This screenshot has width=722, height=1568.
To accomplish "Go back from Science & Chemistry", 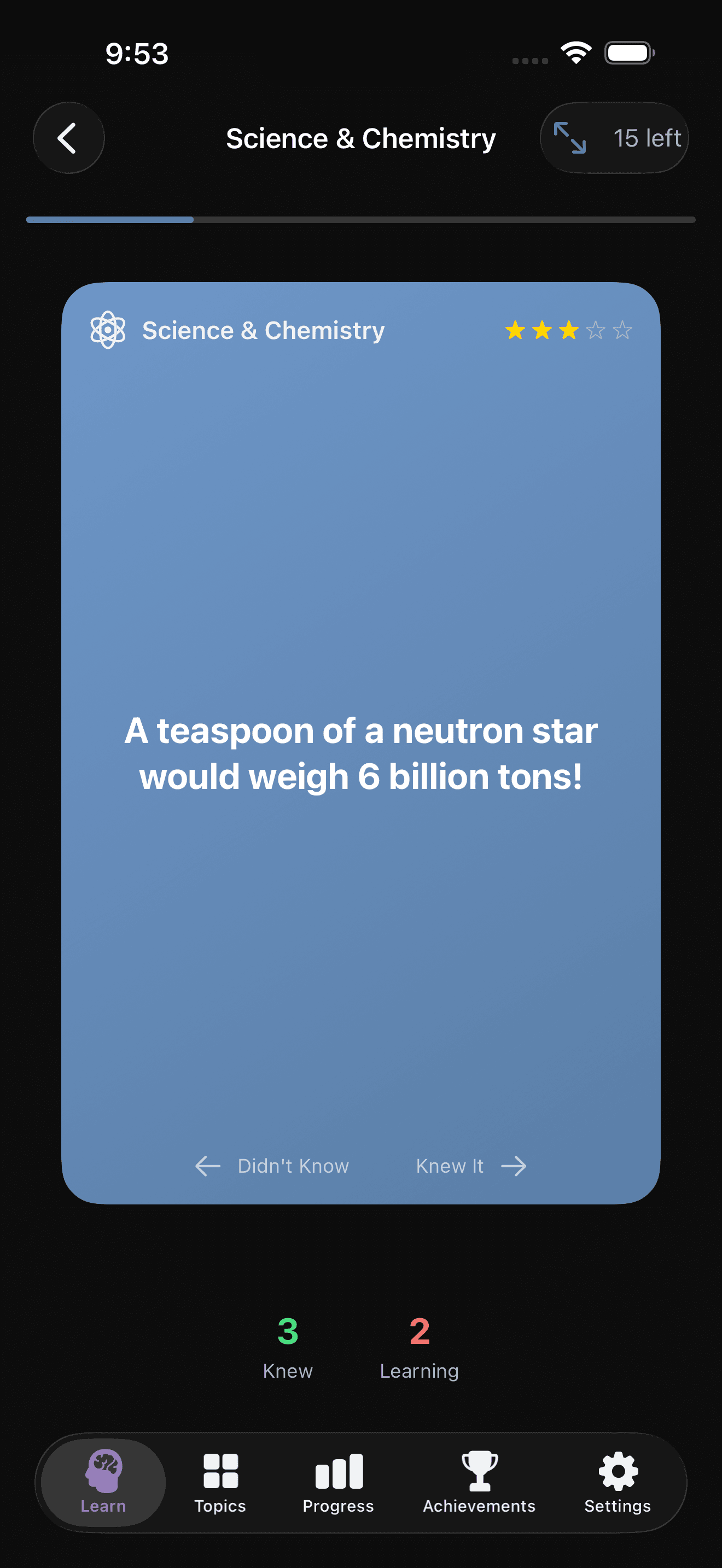I will click(x=68, y=138).
